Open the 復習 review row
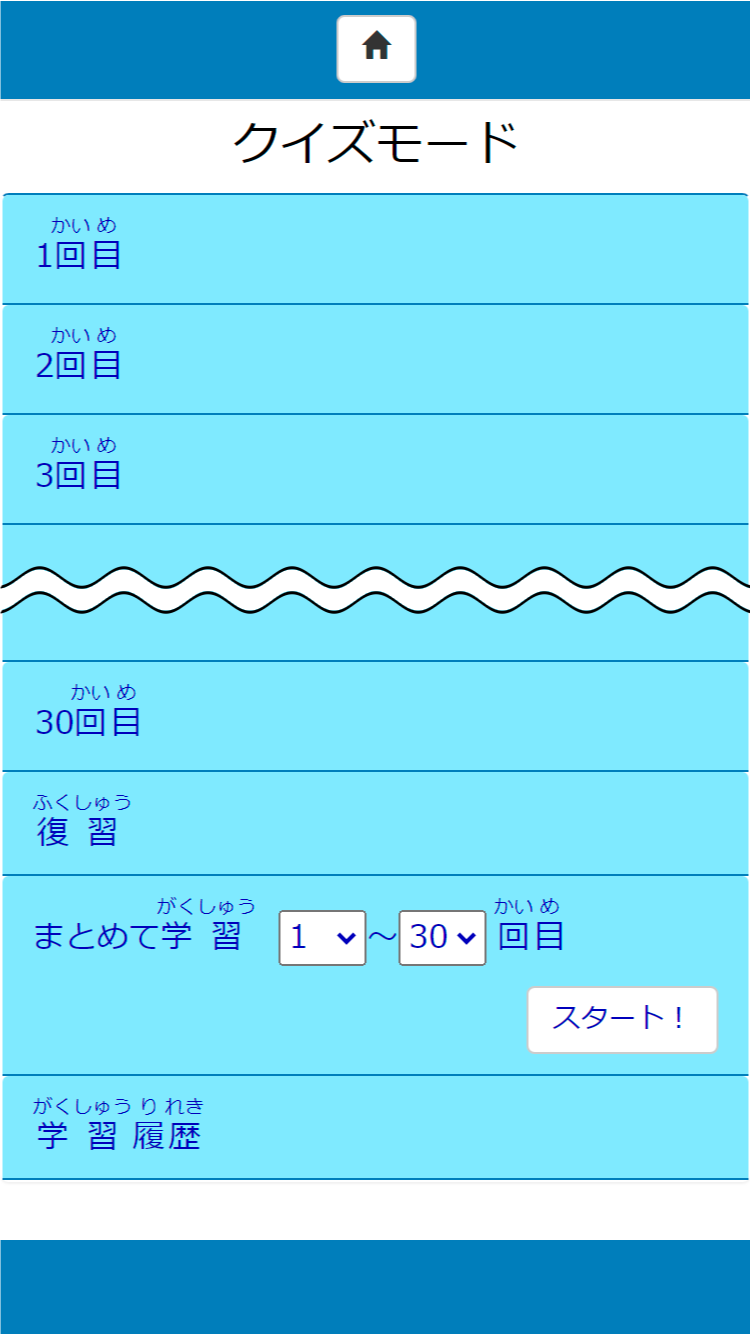Screen dimensions: 750x1334 click(375, 823)
